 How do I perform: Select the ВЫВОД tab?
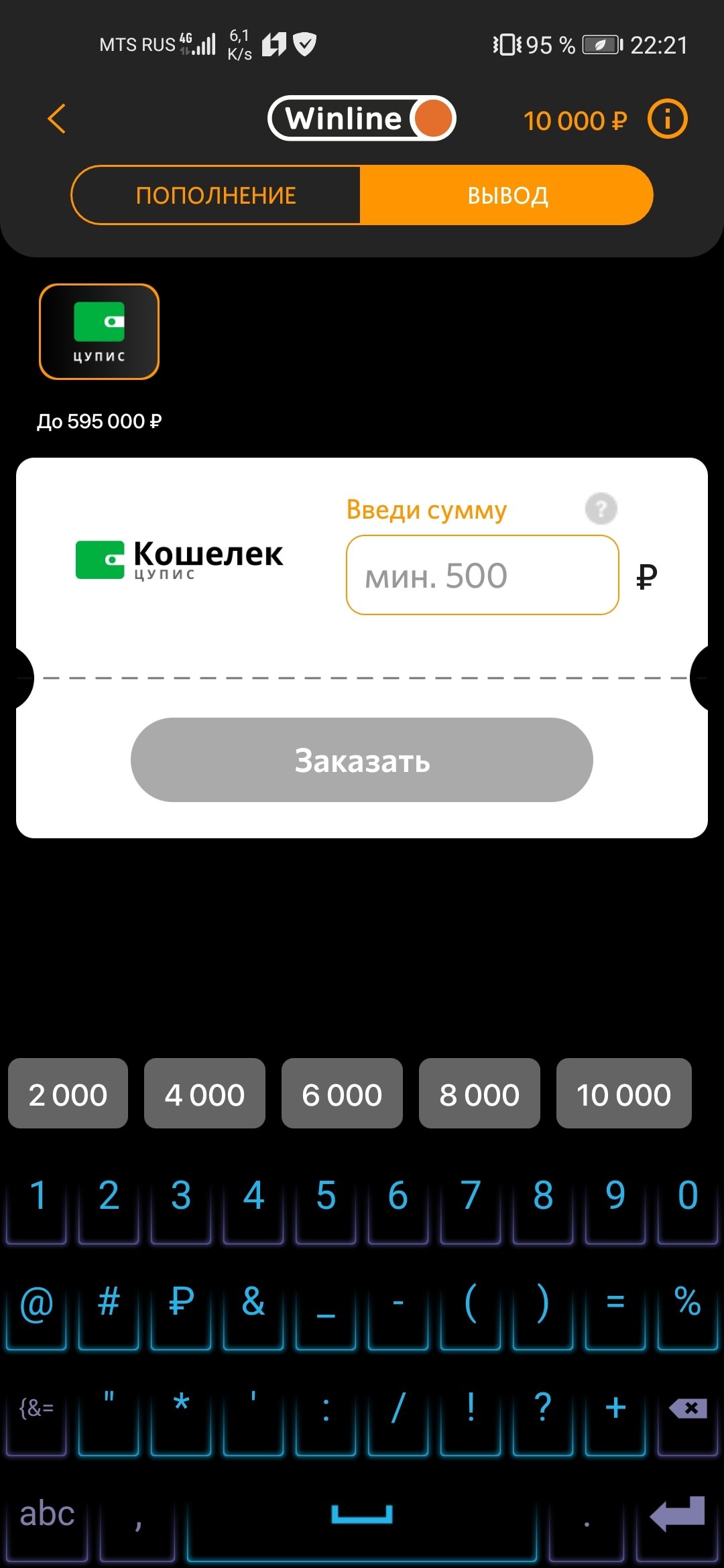pyautogui.click(x=507, y=196)
